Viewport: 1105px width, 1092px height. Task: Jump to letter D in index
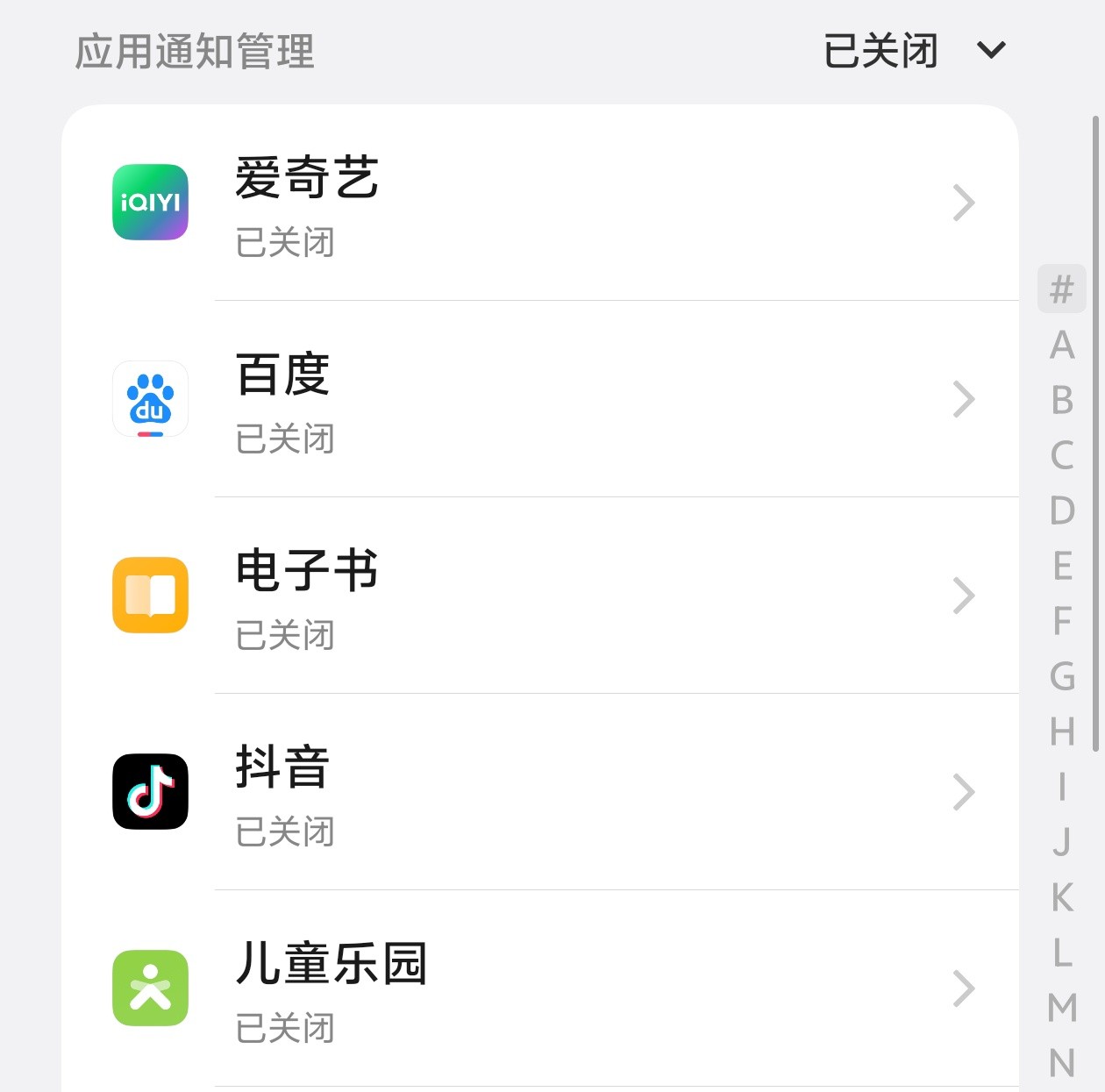(x=1061, y=510)
